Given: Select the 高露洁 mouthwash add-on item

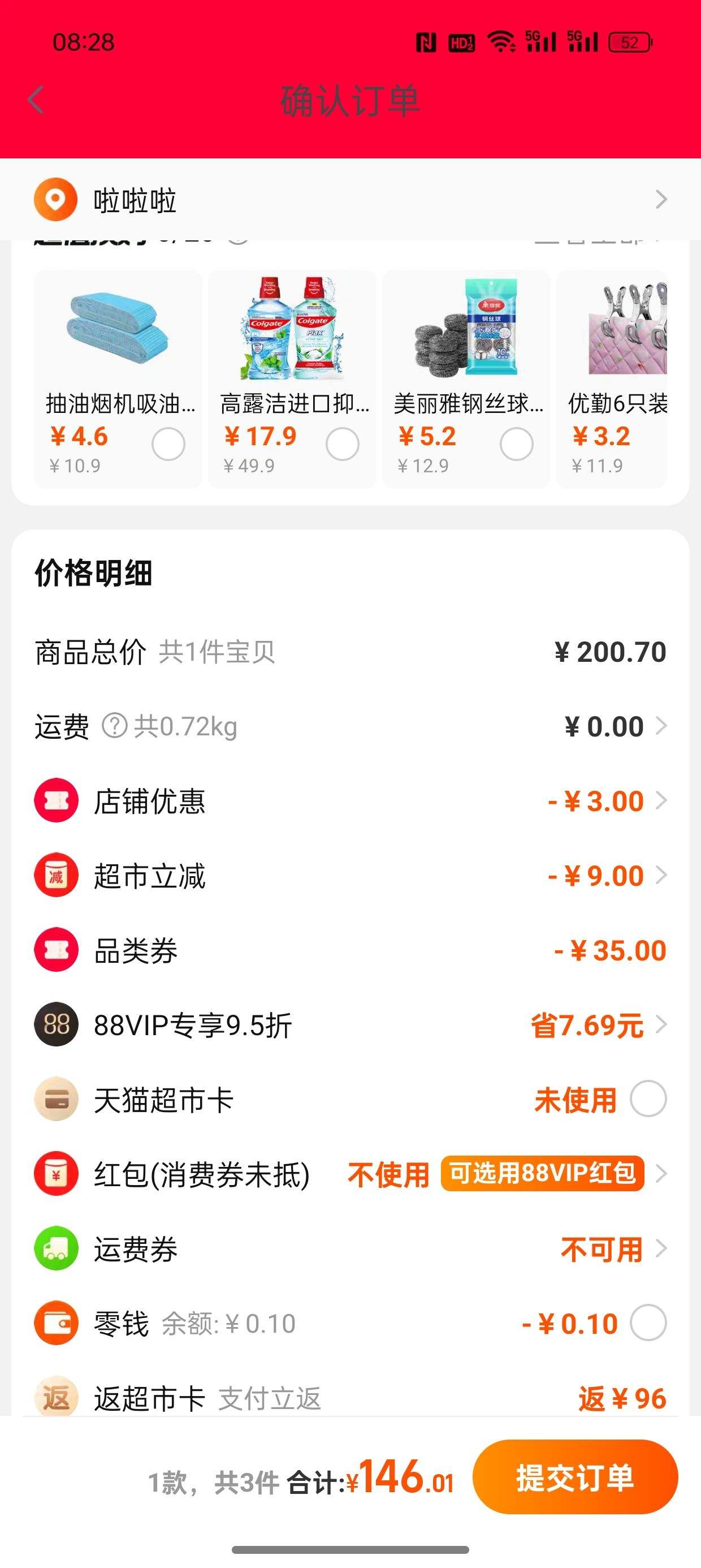Looking at the screenshot, I should coord(342,443).
